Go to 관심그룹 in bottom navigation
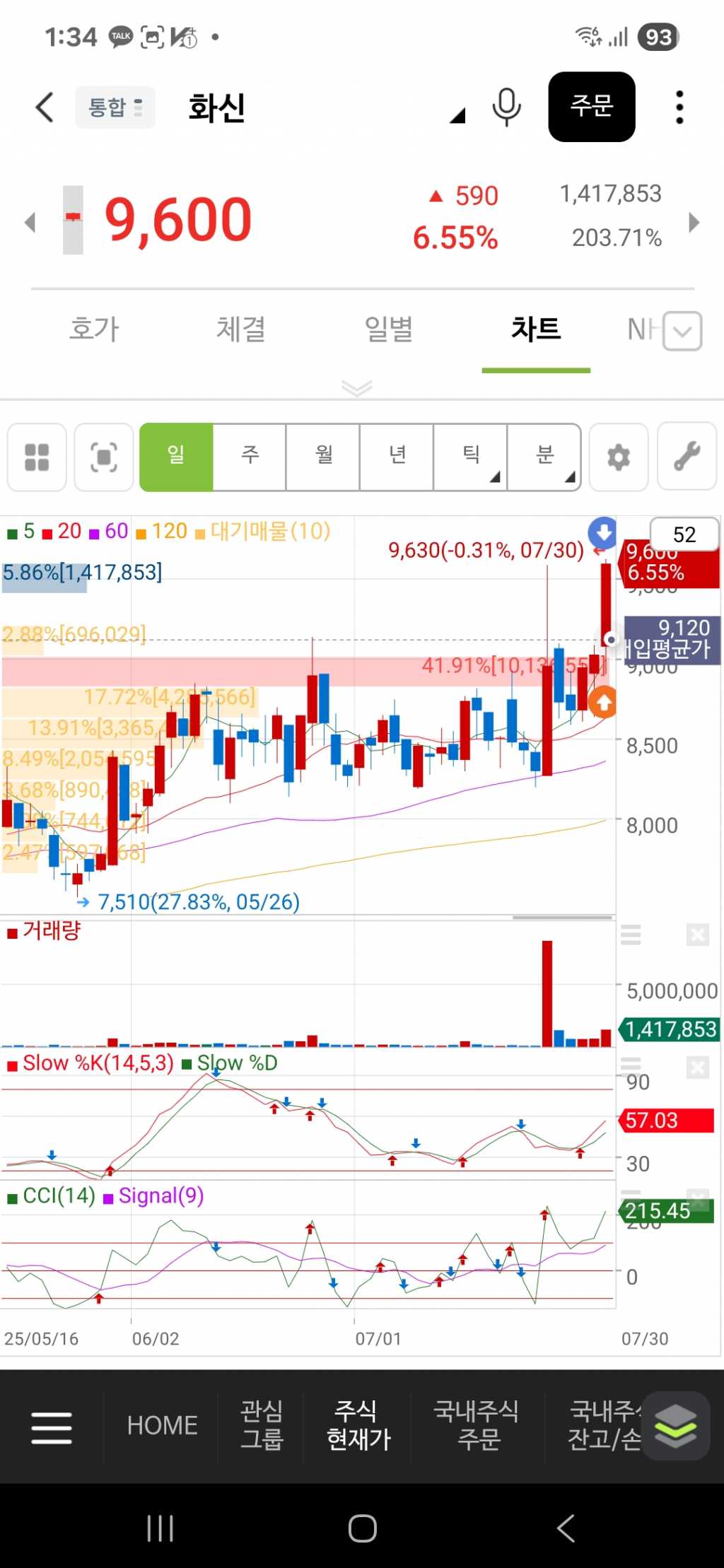The width and height of the screenshot is (724, 1568). pos(262,1425)
